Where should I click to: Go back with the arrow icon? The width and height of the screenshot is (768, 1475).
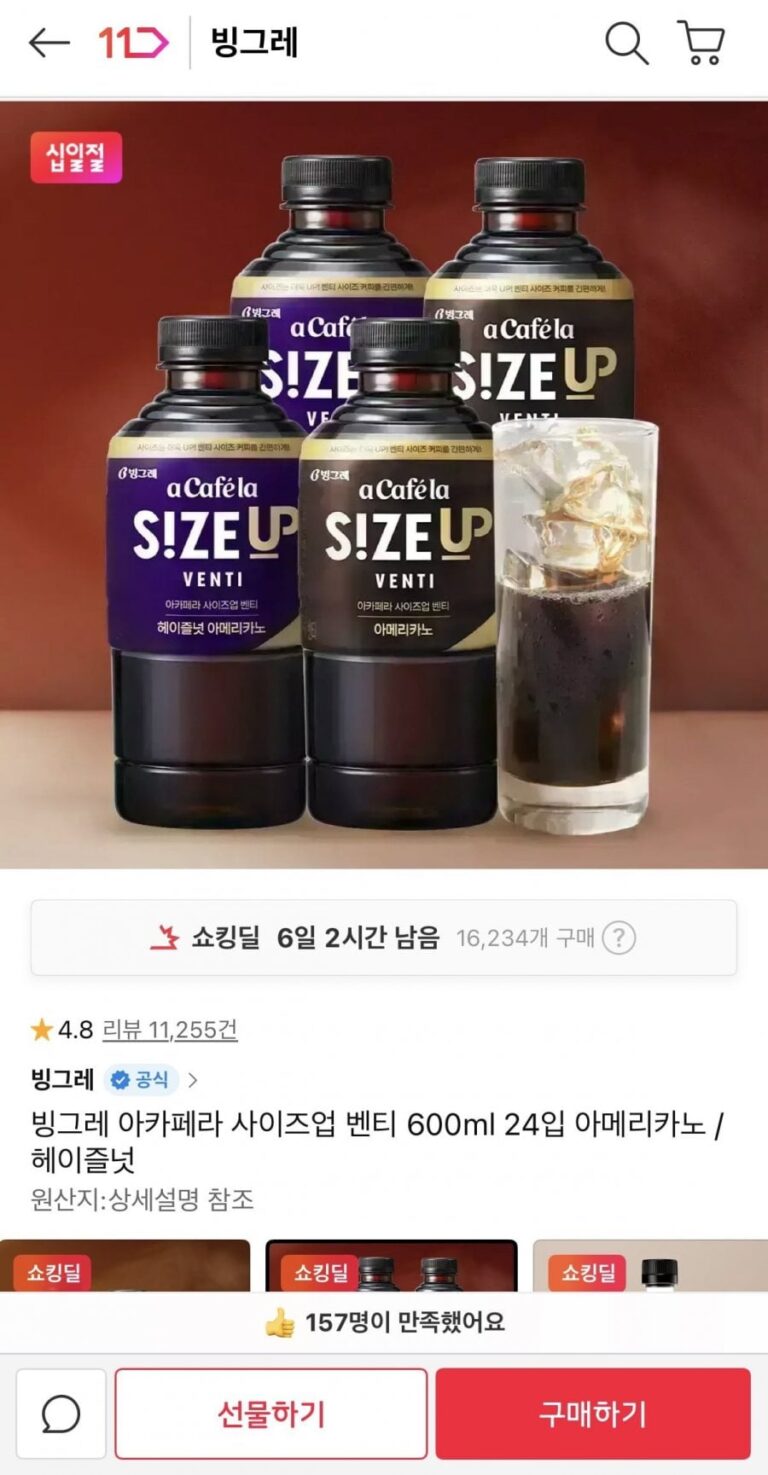coord(48,43)
